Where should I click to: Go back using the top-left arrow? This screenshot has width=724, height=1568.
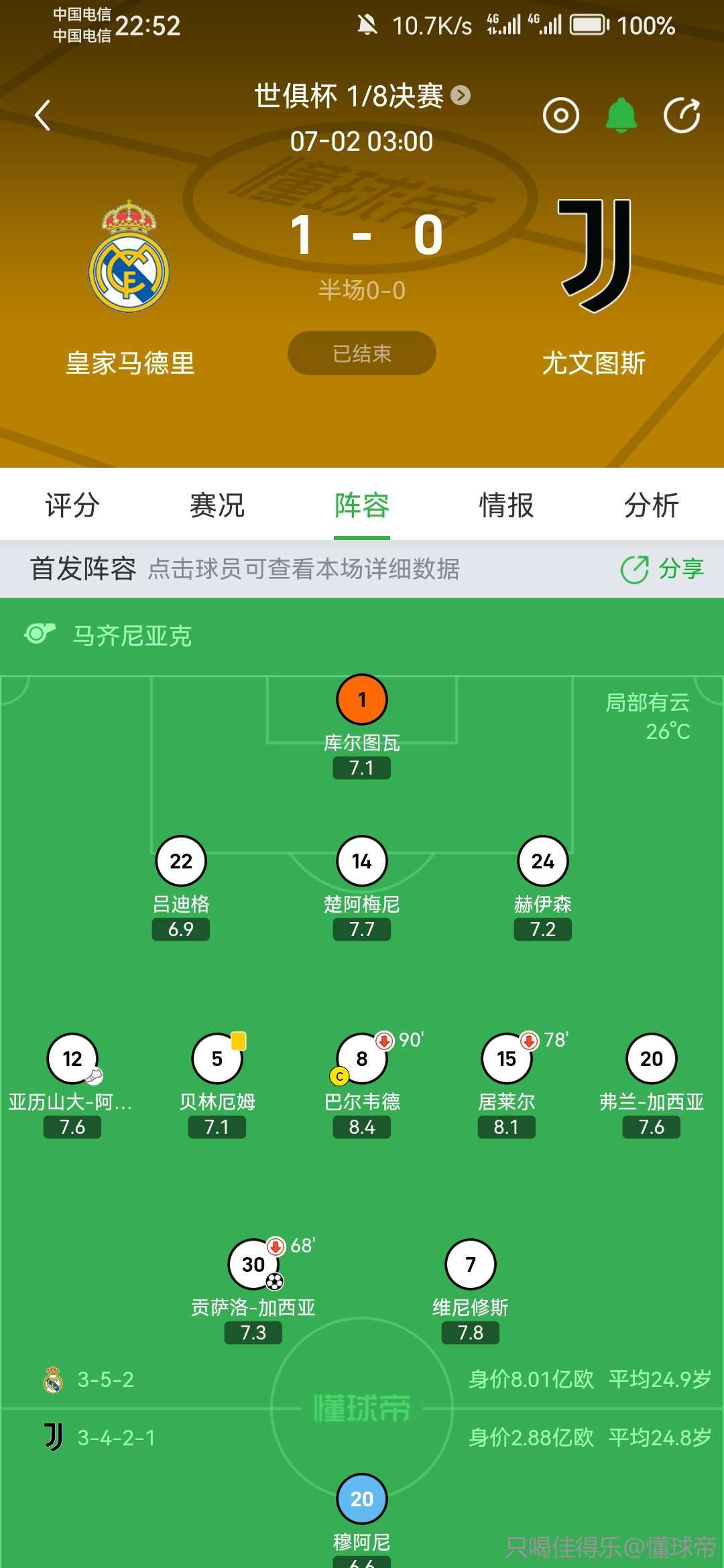coord(43,115)
